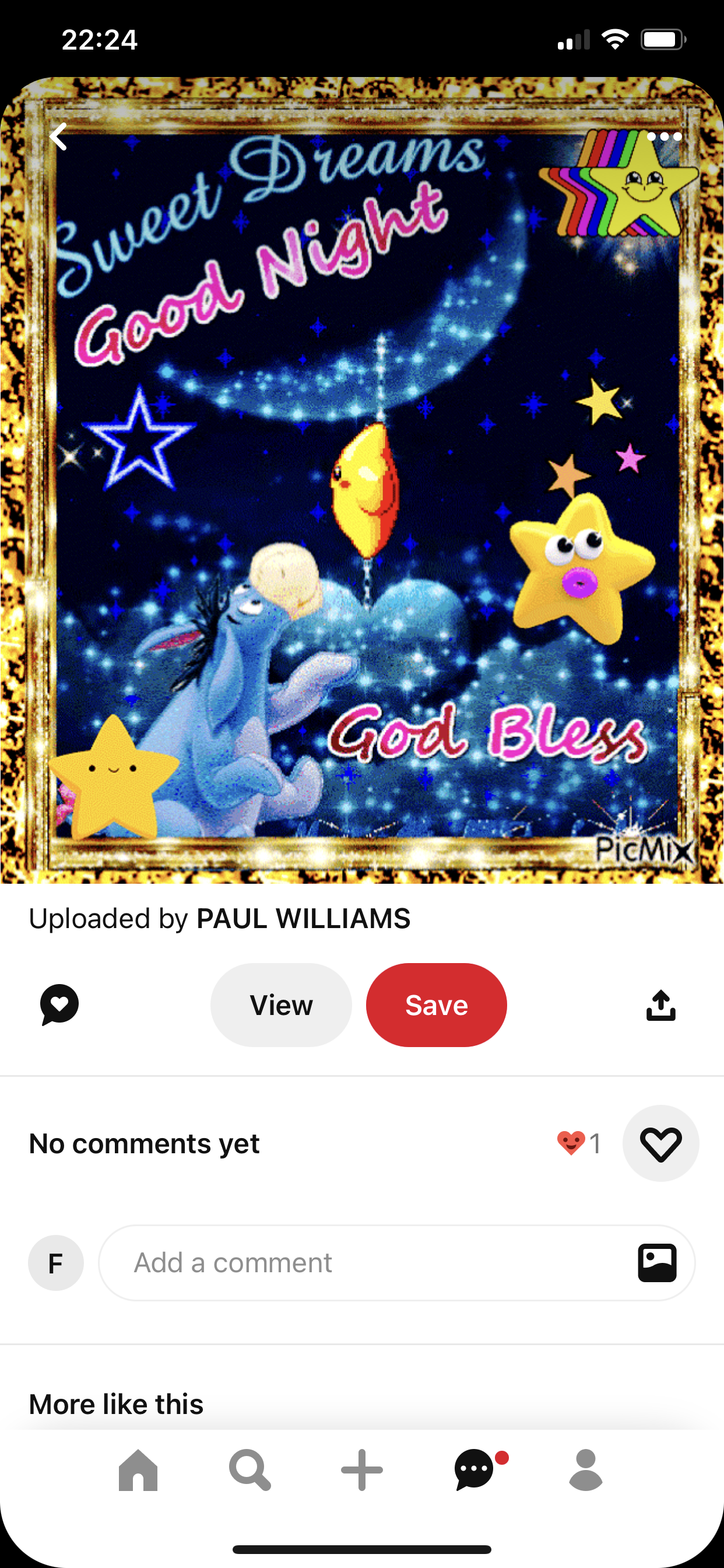The image size is (724, 1568).
Task: Go to the Home tab
Action: pyautogui.click(x=138, y=1470)
